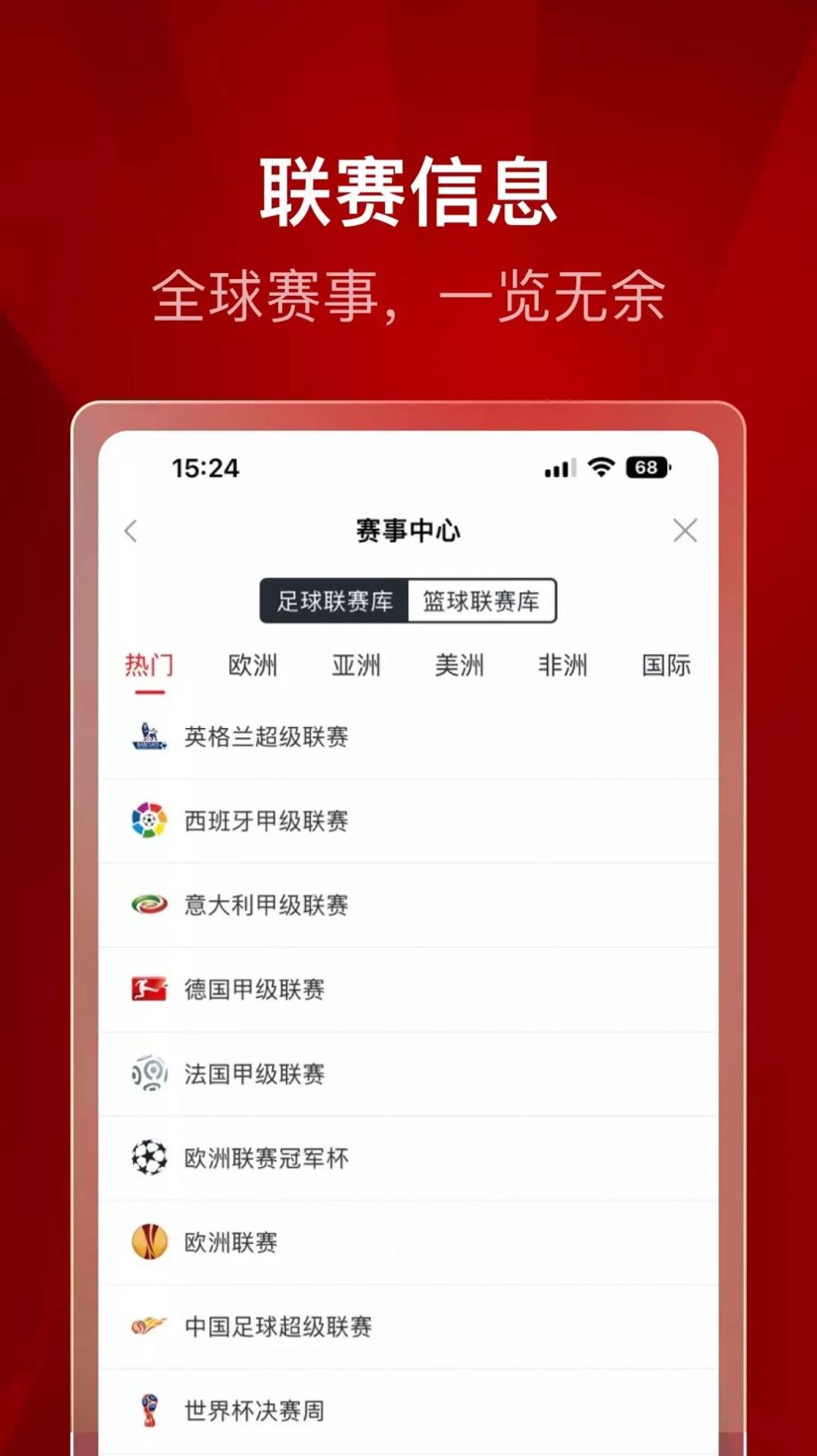Viewport: 817px width, 1456px height.
Task: Open the La Liga colorful logo
Action: 149,821
